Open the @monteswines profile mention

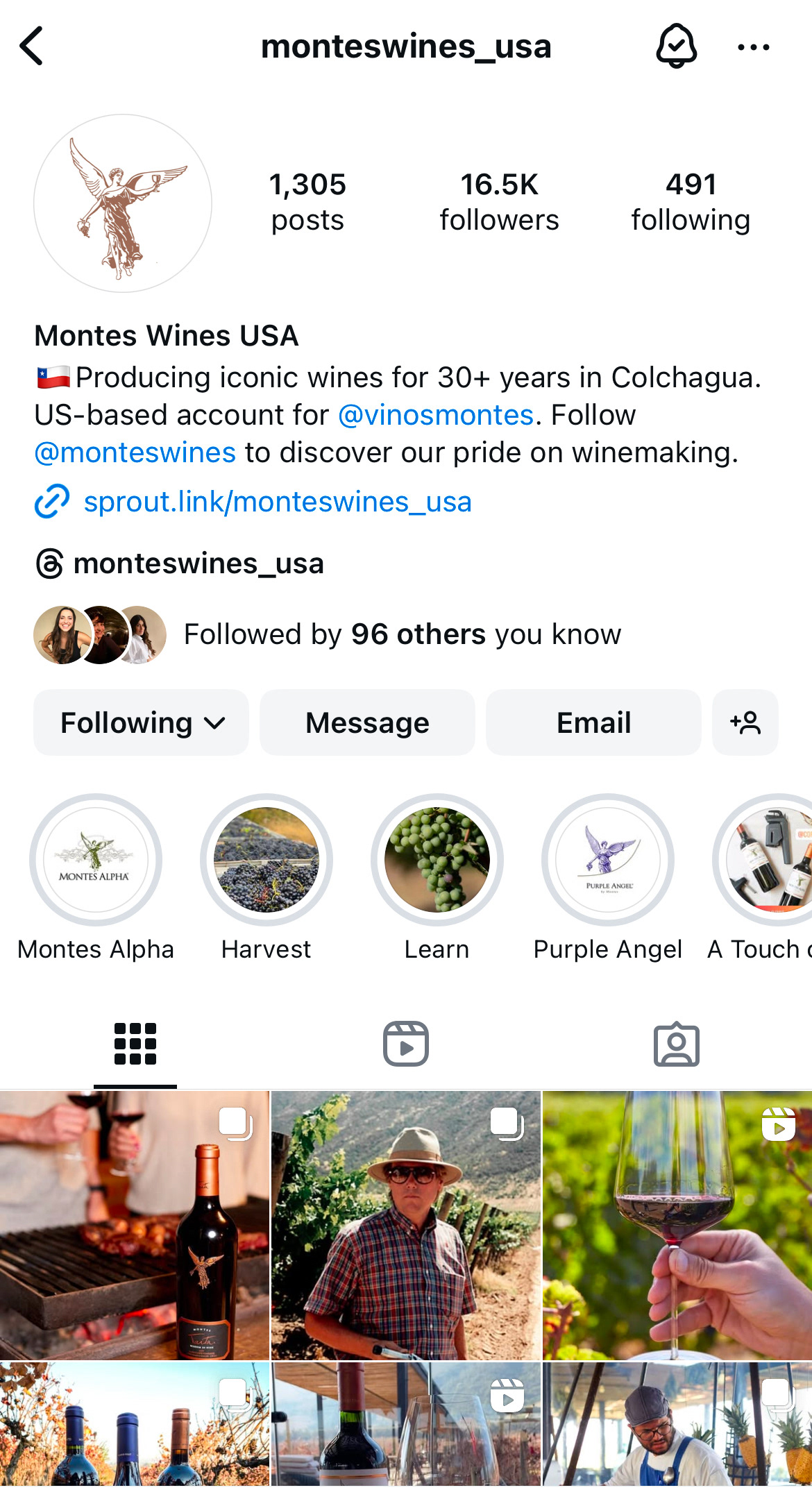(x=135, y=452)
